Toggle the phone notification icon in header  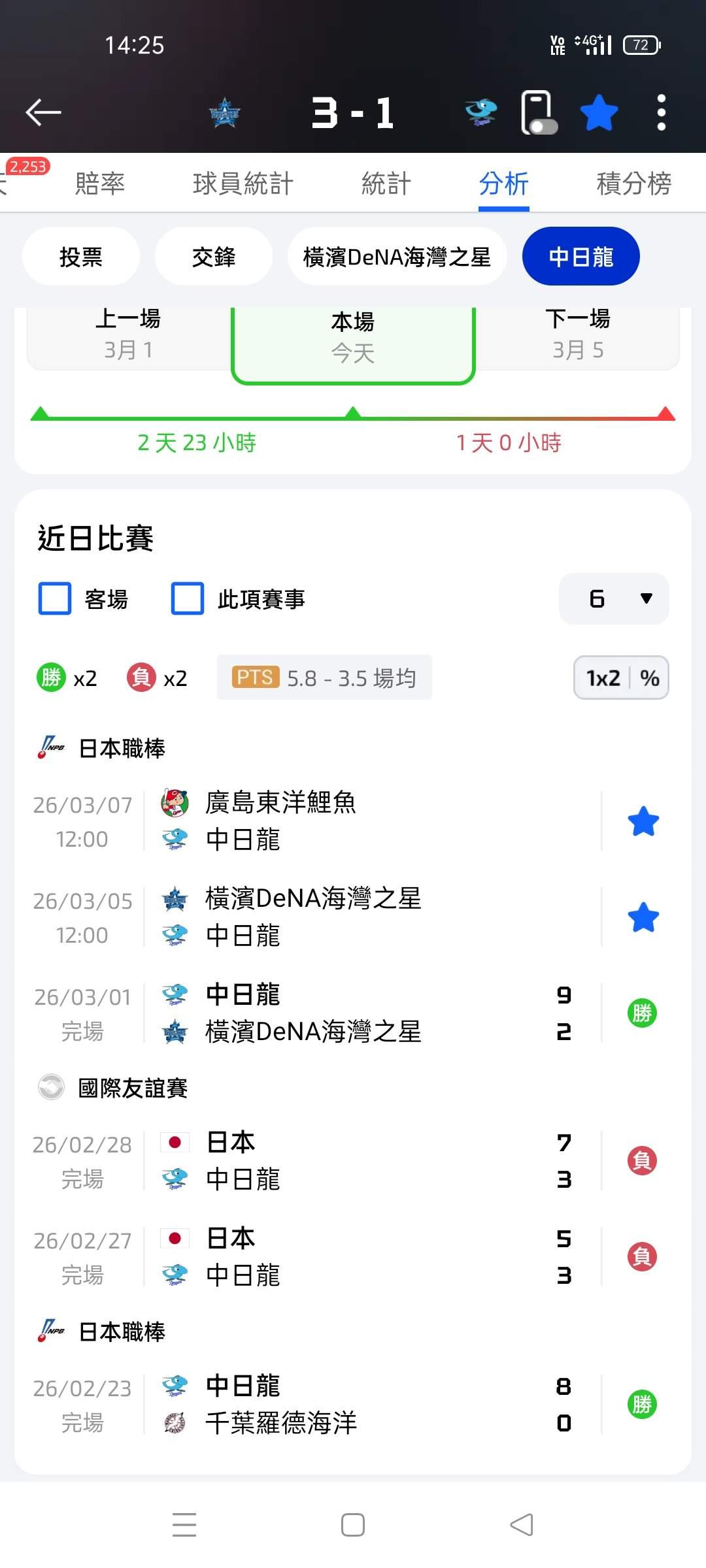(539, 112)
